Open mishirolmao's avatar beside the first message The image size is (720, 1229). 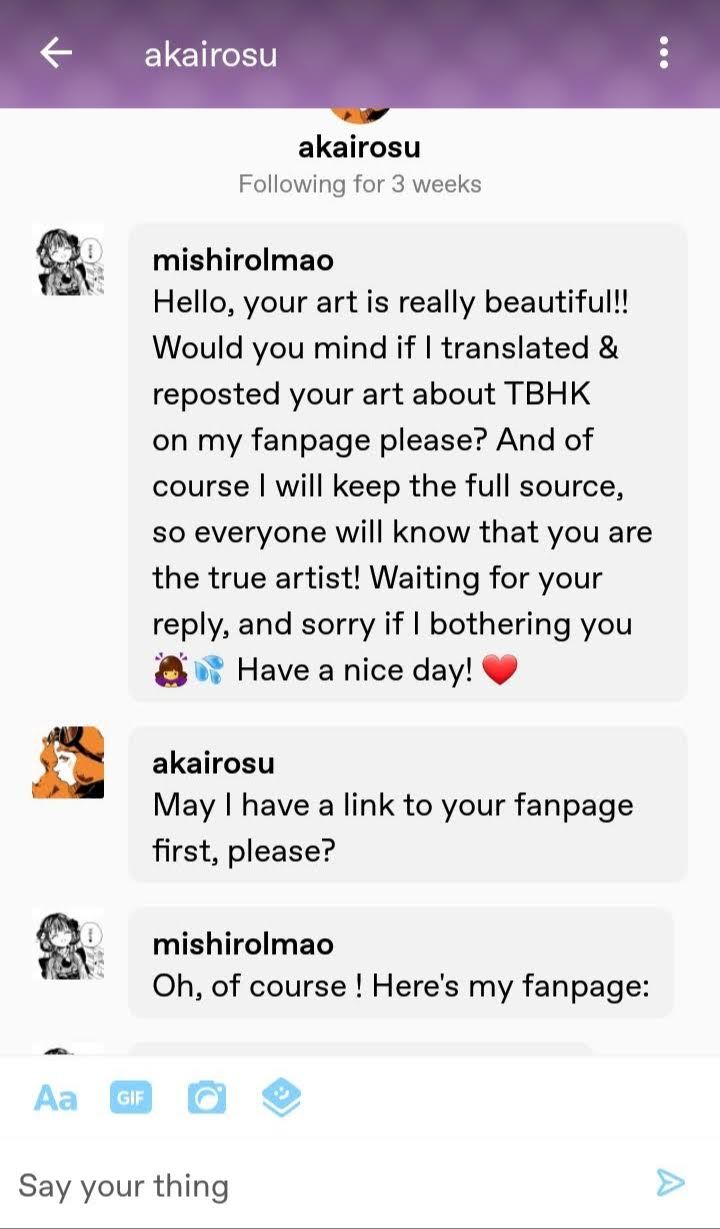click(x=68, y=260)
